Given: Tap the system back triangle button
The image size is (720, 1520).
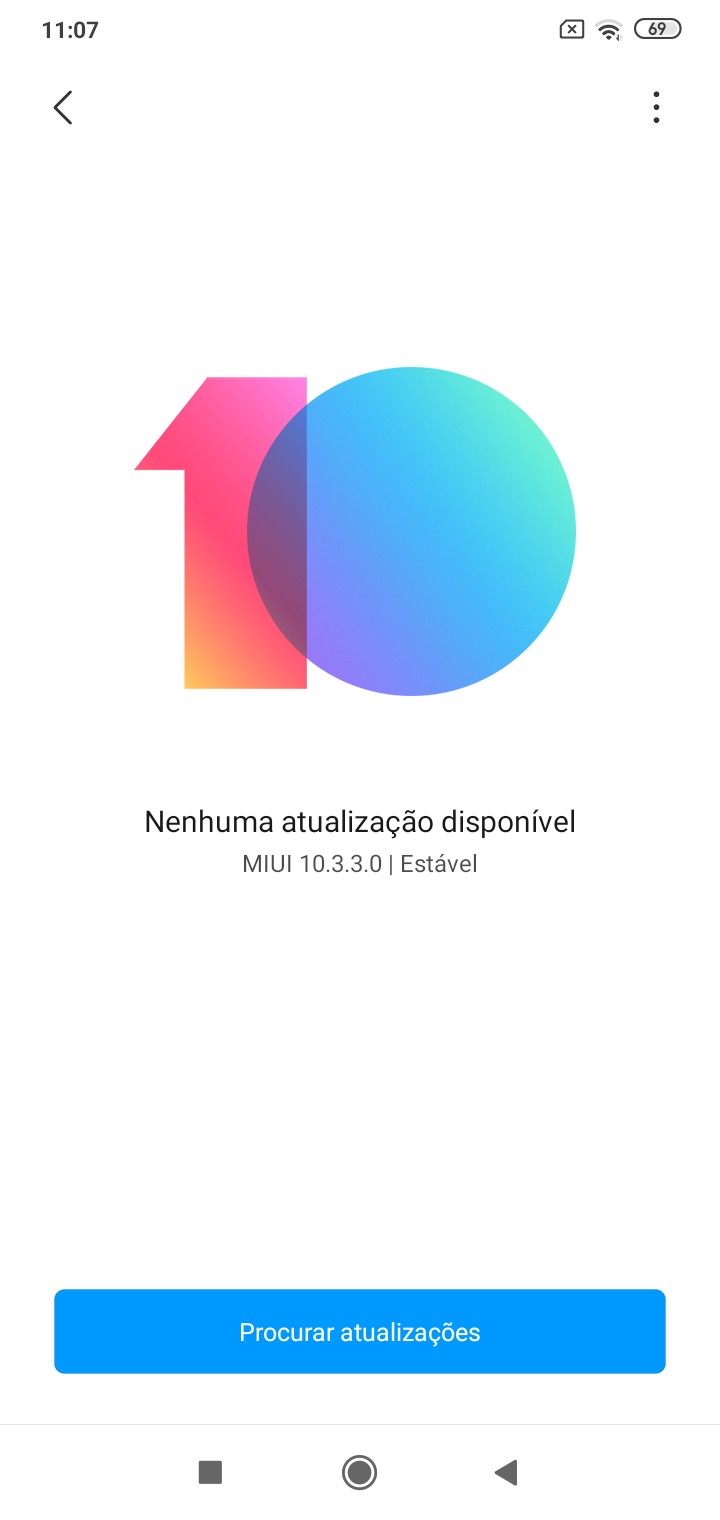Looking at the screenshot, I should [x=506, y=1472].
